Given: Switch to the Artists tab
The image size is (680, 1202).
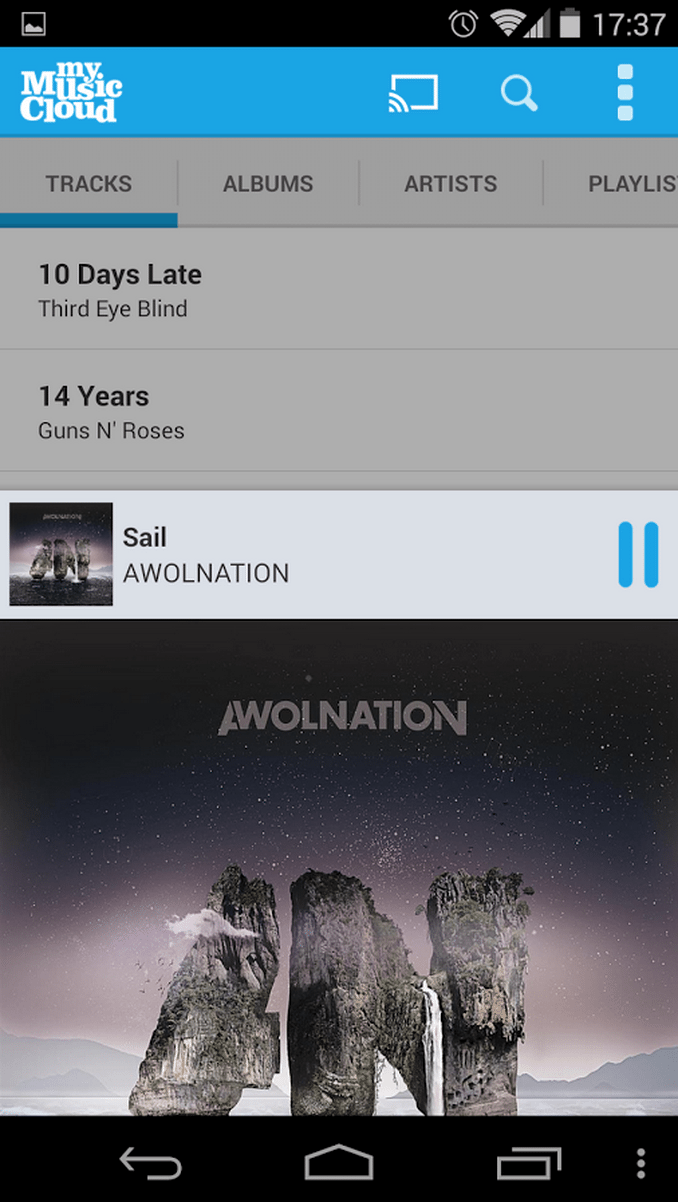Looking at the screenshot, I should click(450, 184).
